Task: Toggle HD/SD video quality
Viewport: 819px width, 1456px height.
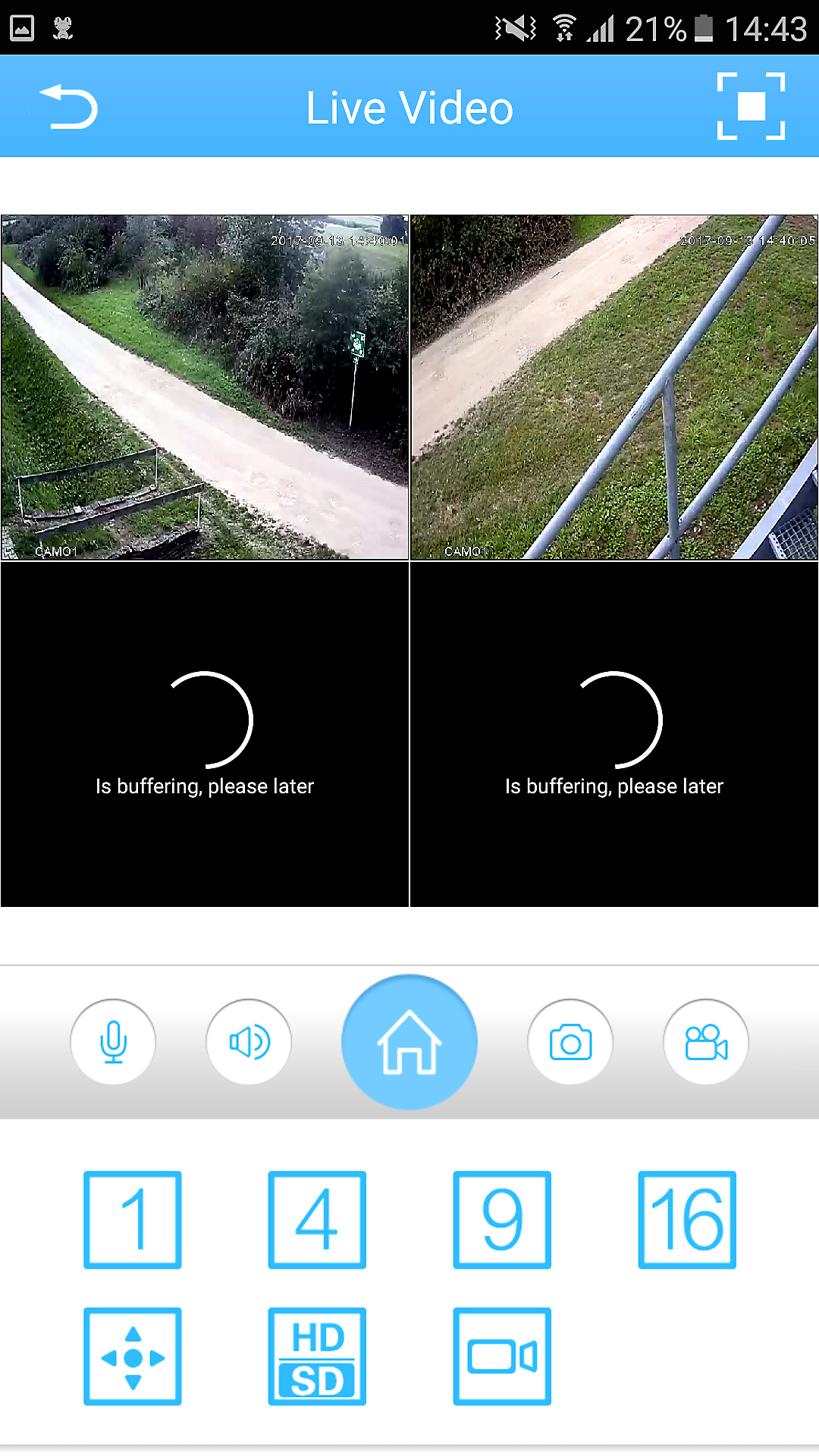Action: [x=317, y=1356]
